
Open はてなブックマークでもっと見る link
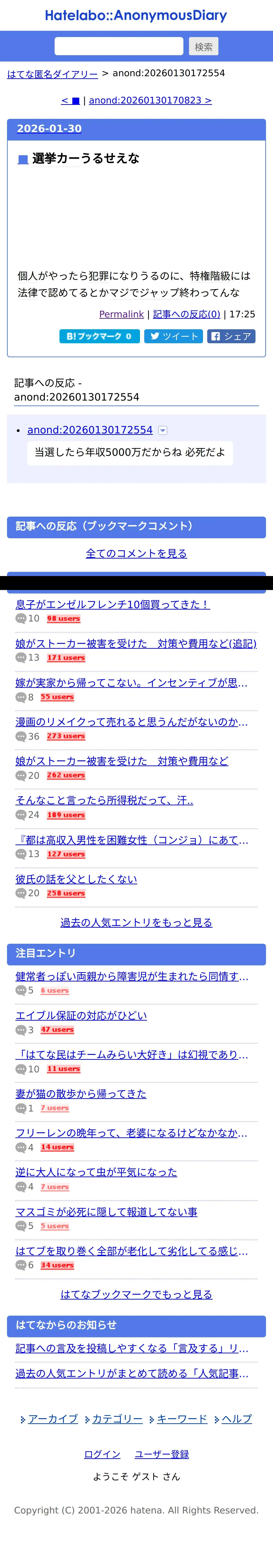point(136,1294)
